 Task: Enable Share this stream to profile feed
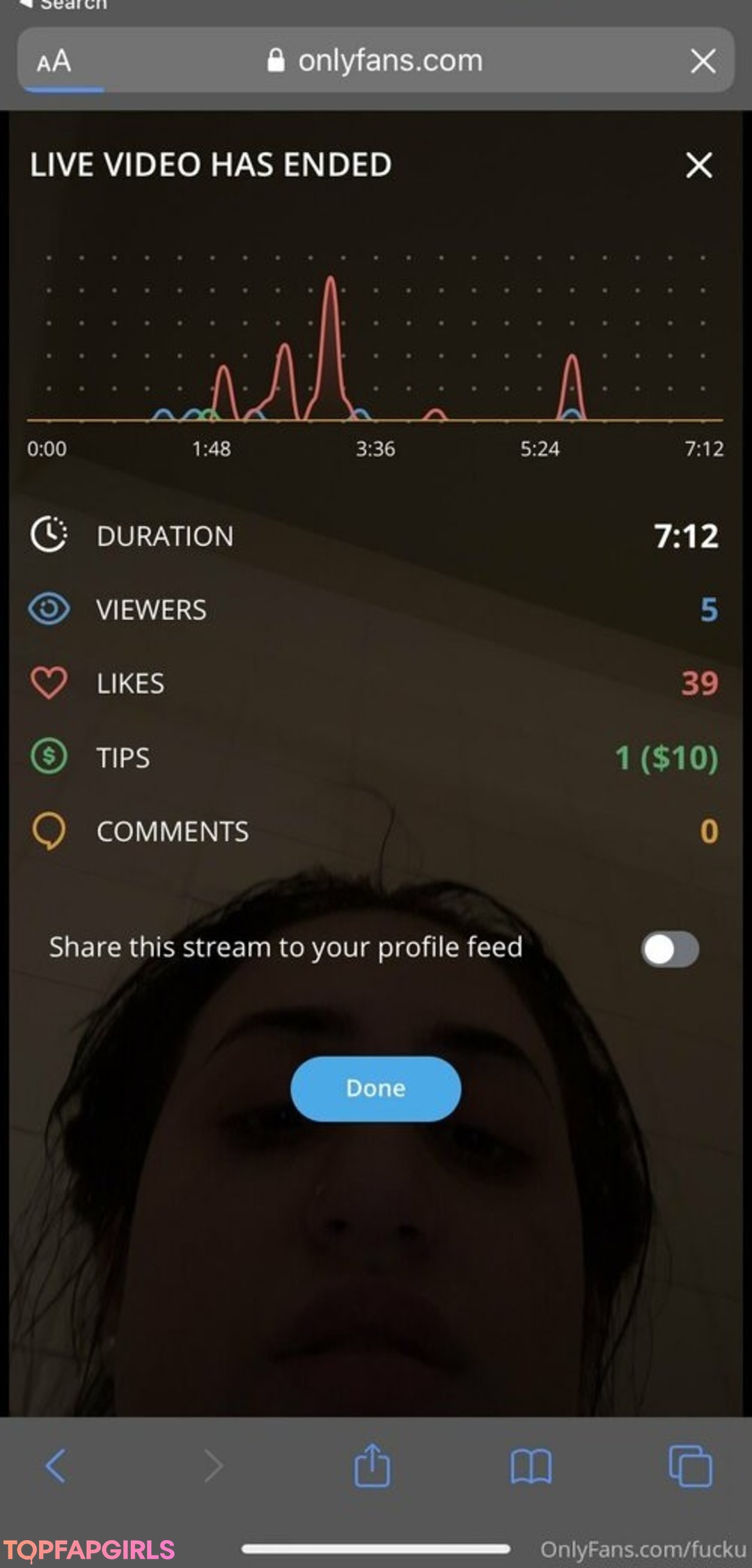(670, 949)
